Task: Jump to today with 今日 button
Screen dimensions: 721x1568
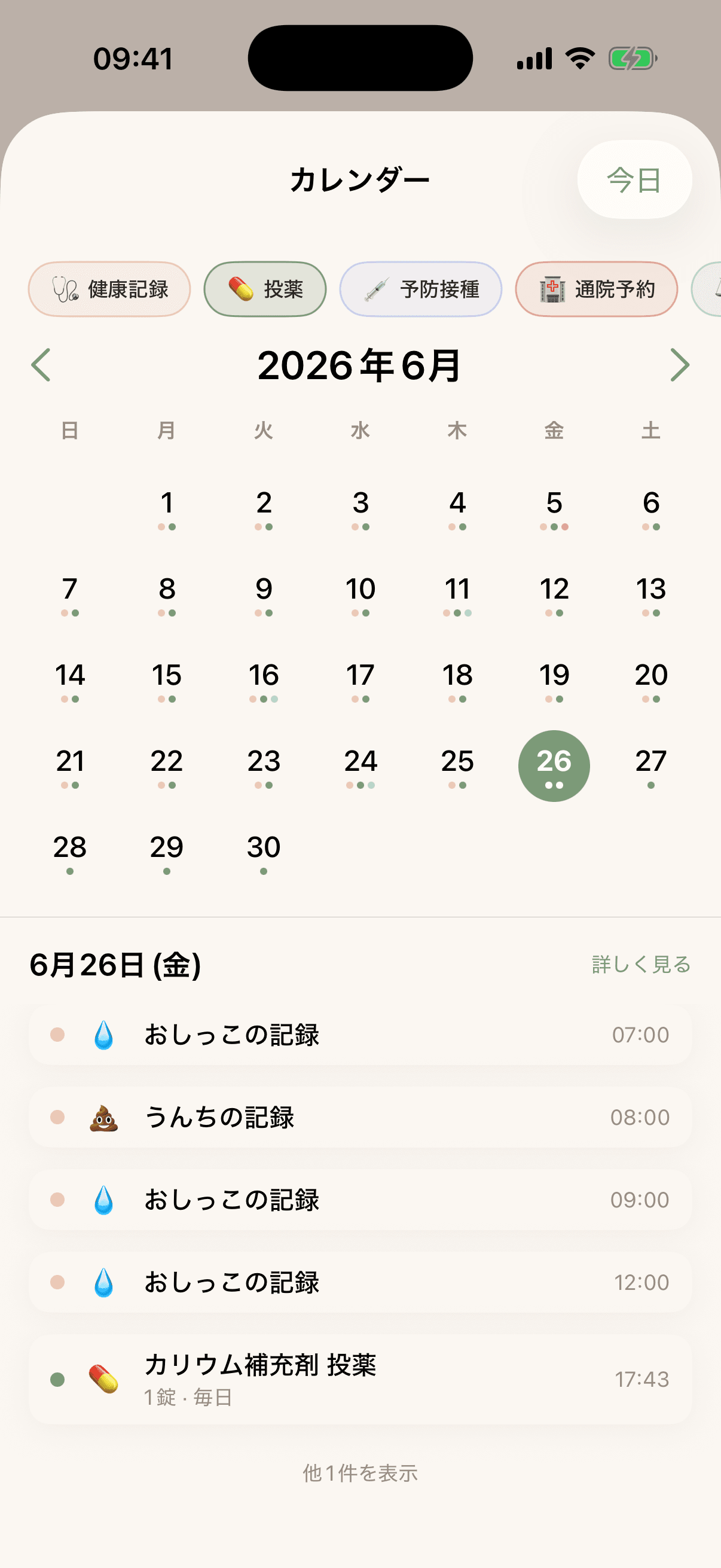Action: coord(634,179)
